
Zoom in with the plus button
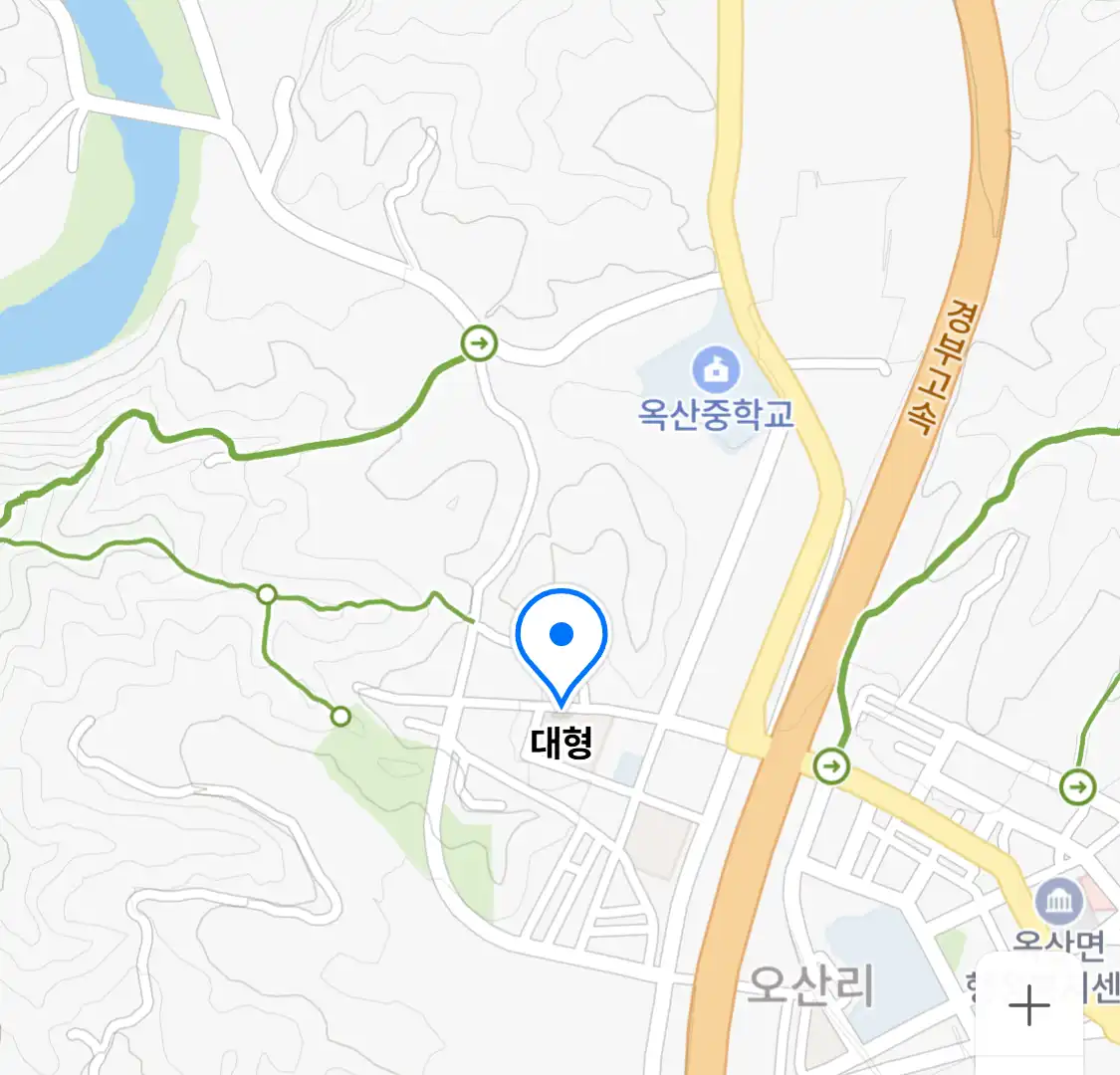1029,1006
